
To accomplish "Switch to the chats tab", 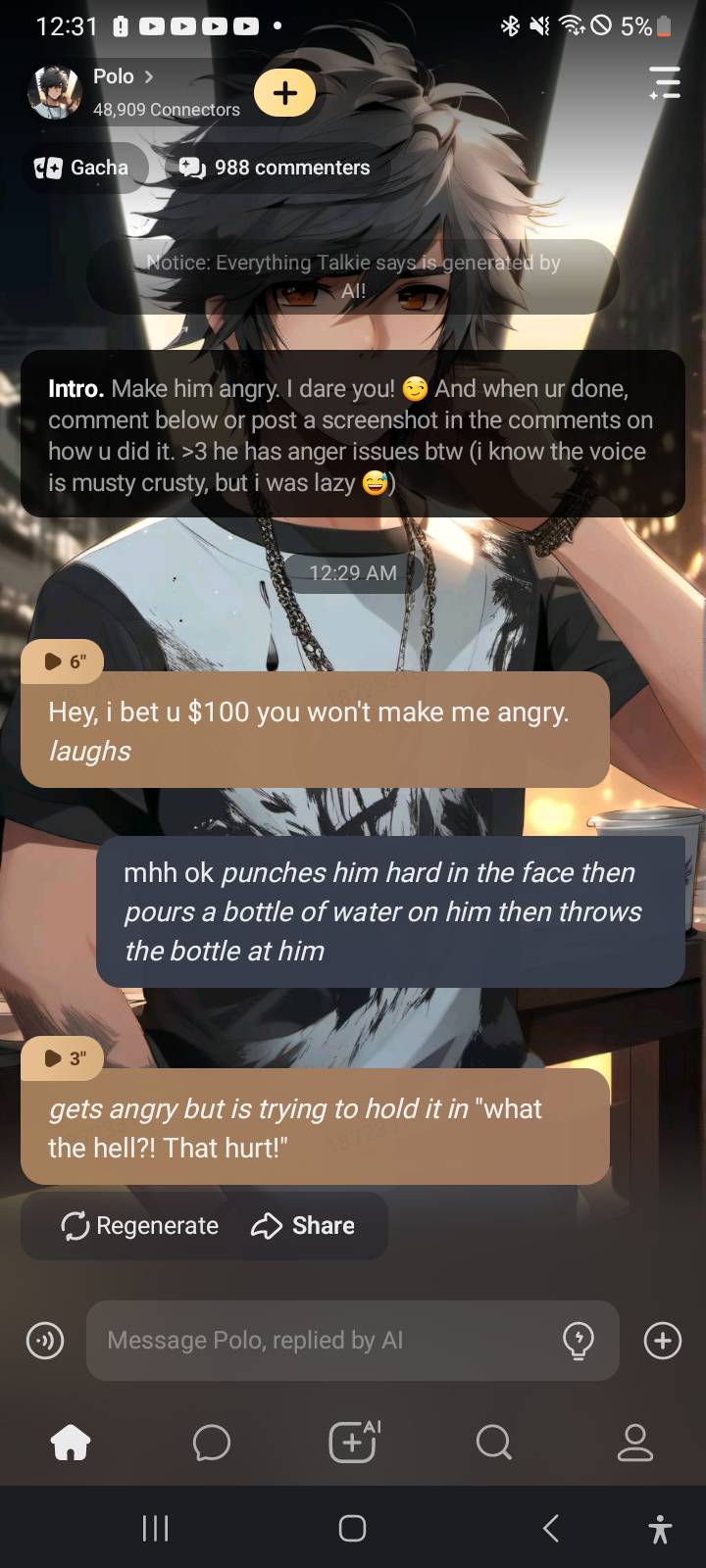I will click(212, 1443).
